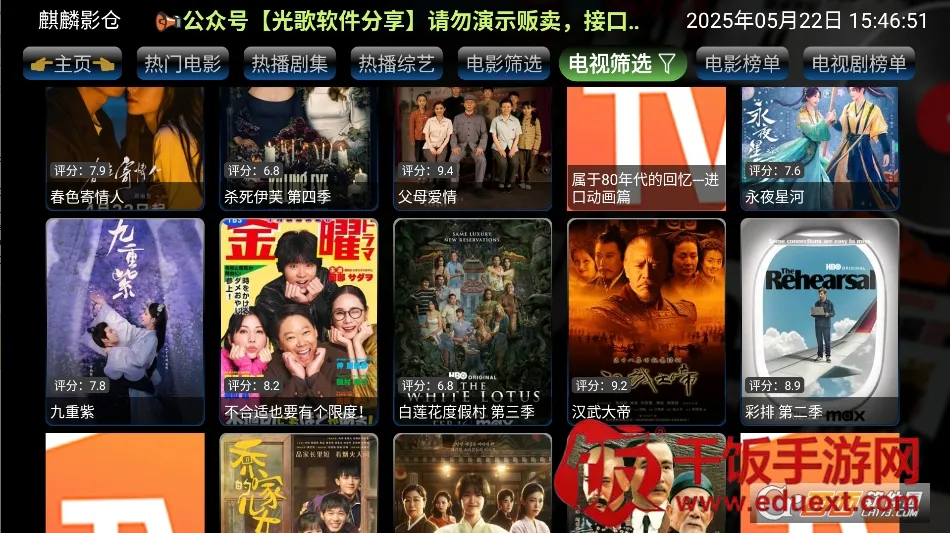Switch to 电影筛选 tab
Screen dimensions: 950x533
click(504, 64)
